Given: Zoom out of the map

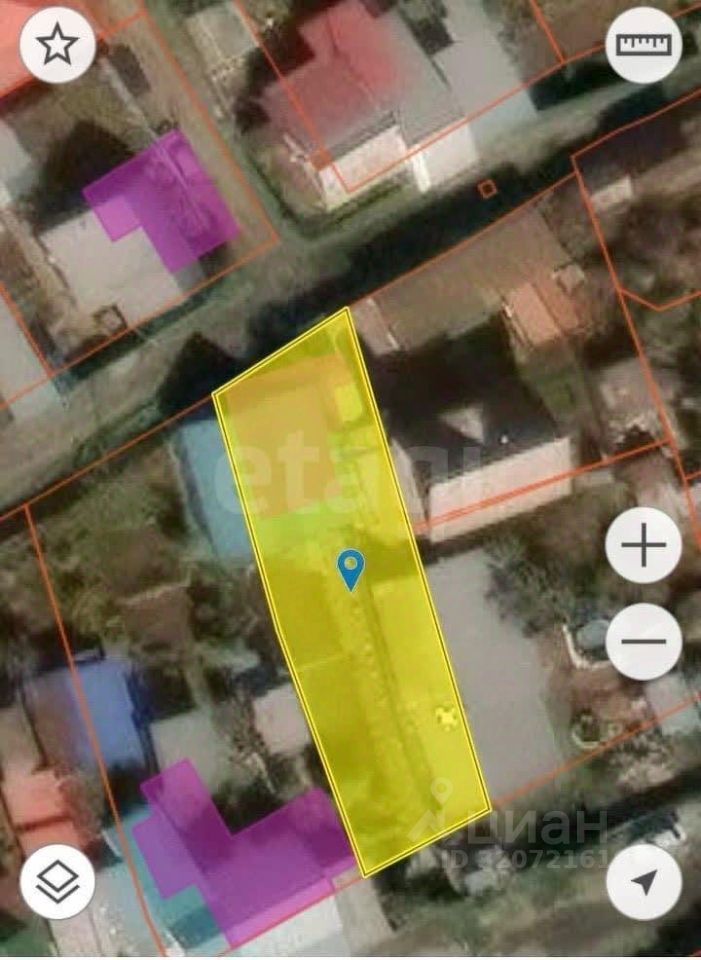Looking at the screenshot, I should coord(643,641).
